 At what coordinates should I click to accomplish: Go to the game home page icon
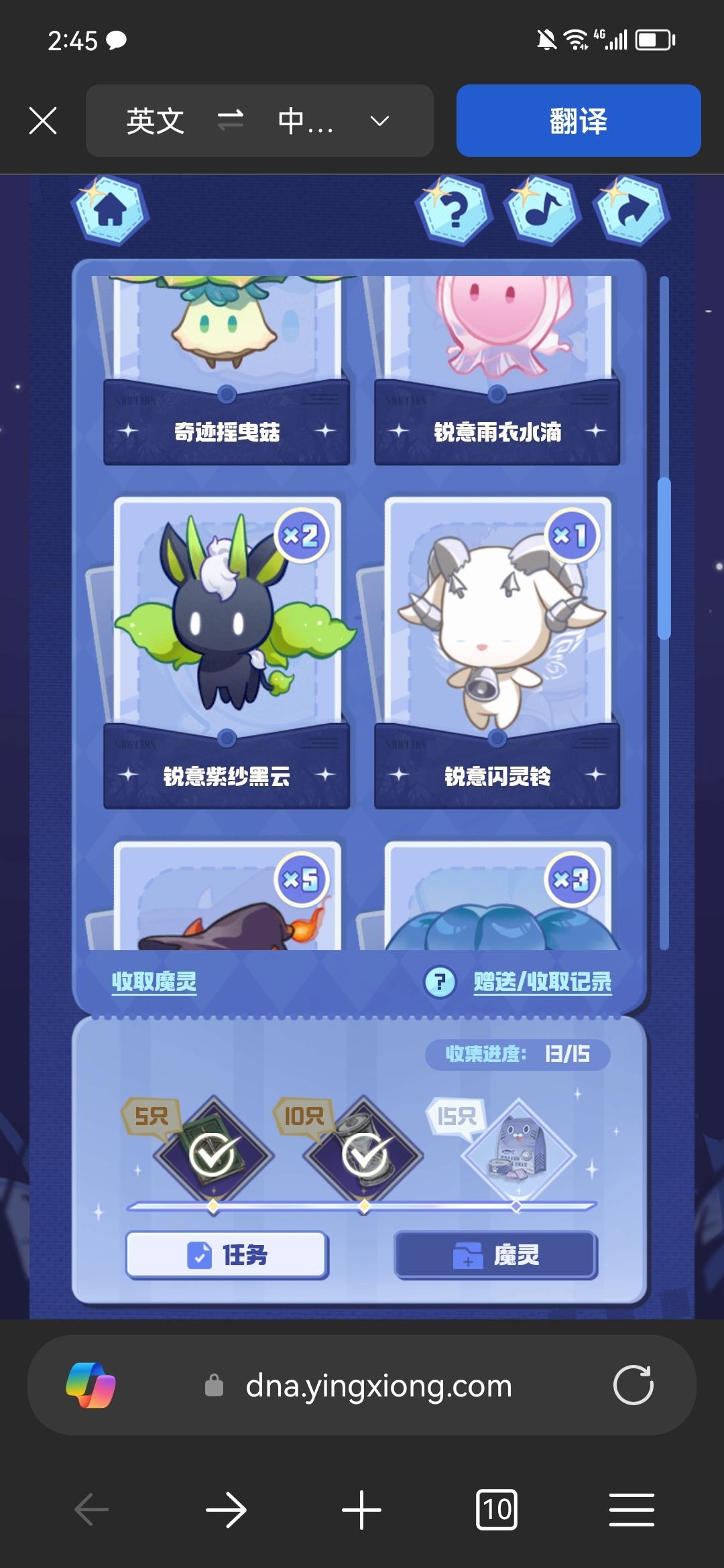tap(110, 210)
